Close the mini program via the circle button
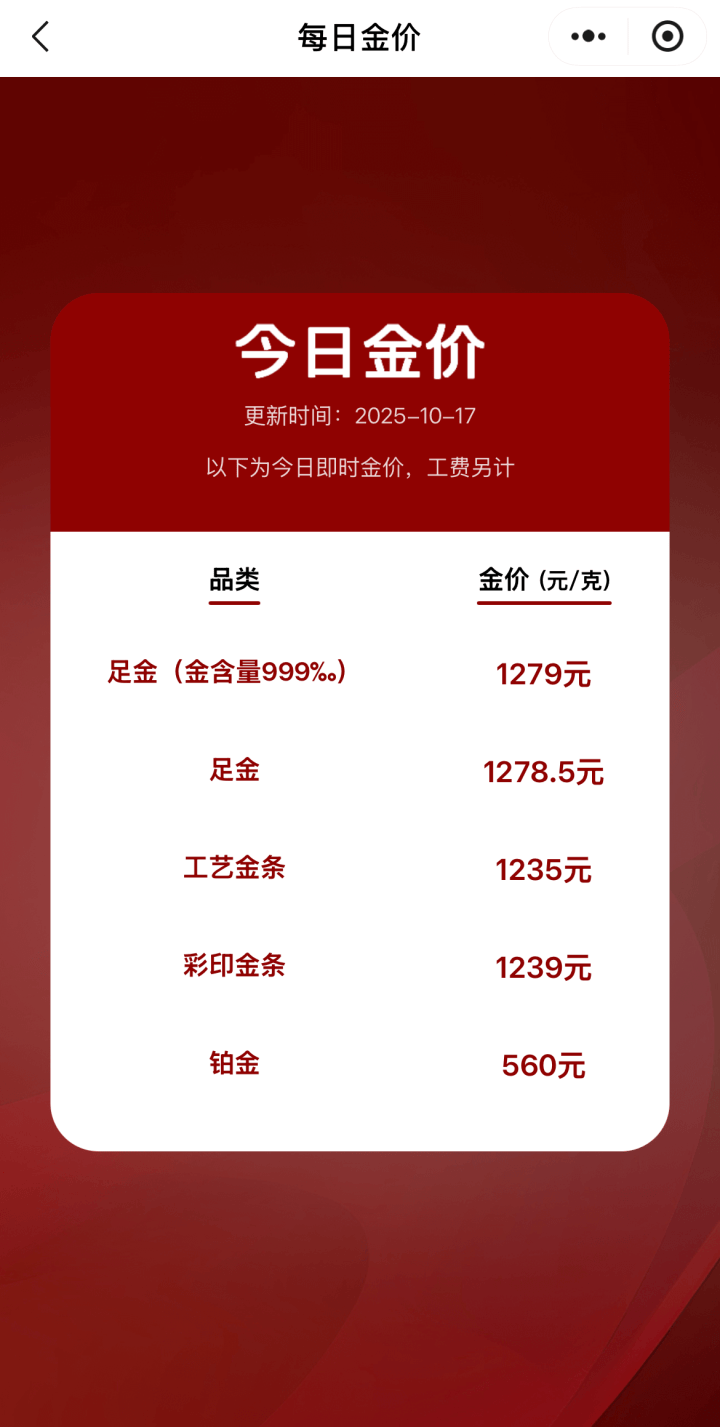The height and width of the screenshot is (1427, 720). [x=667, y=37]
